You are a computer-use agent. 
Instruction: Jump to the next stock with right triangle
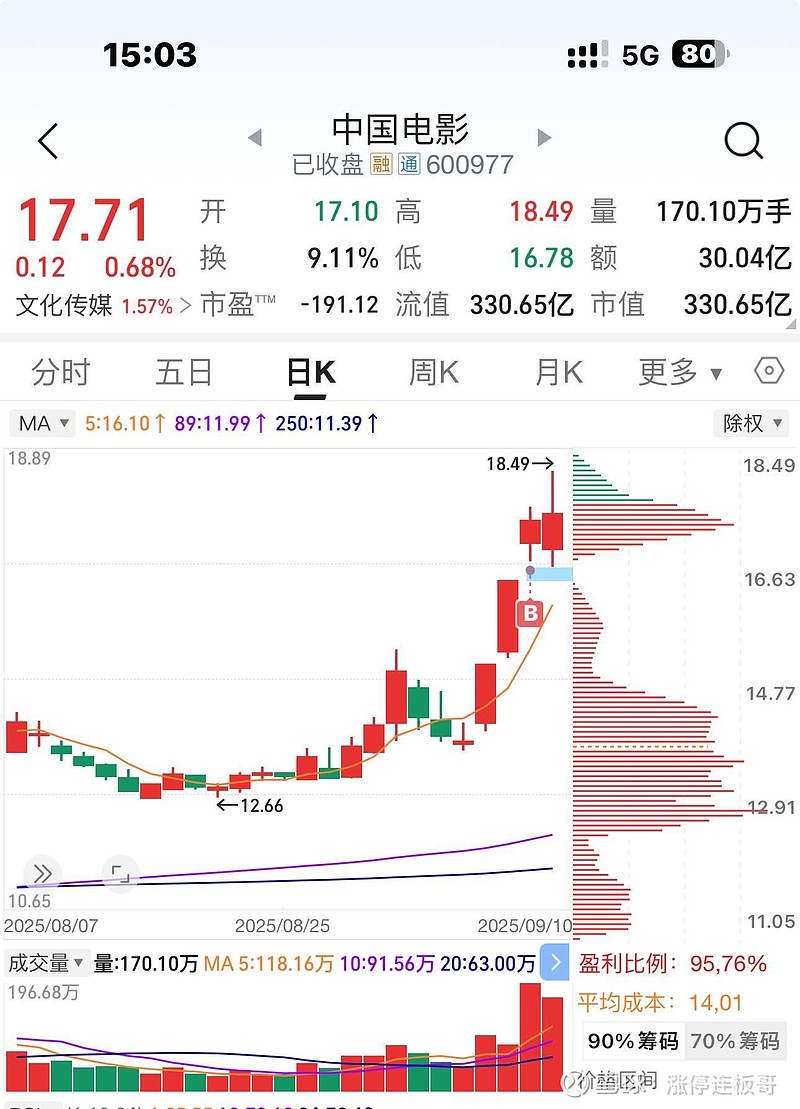tap(544, 138)
